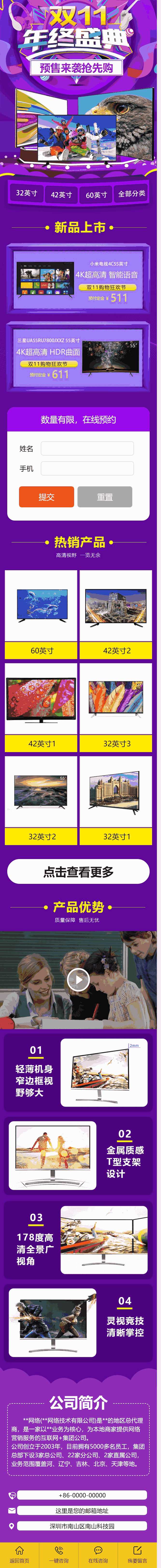Tap the 提交 submit button
The height and width of the screenshot is (1568, 161).
[x=46, y=497]
